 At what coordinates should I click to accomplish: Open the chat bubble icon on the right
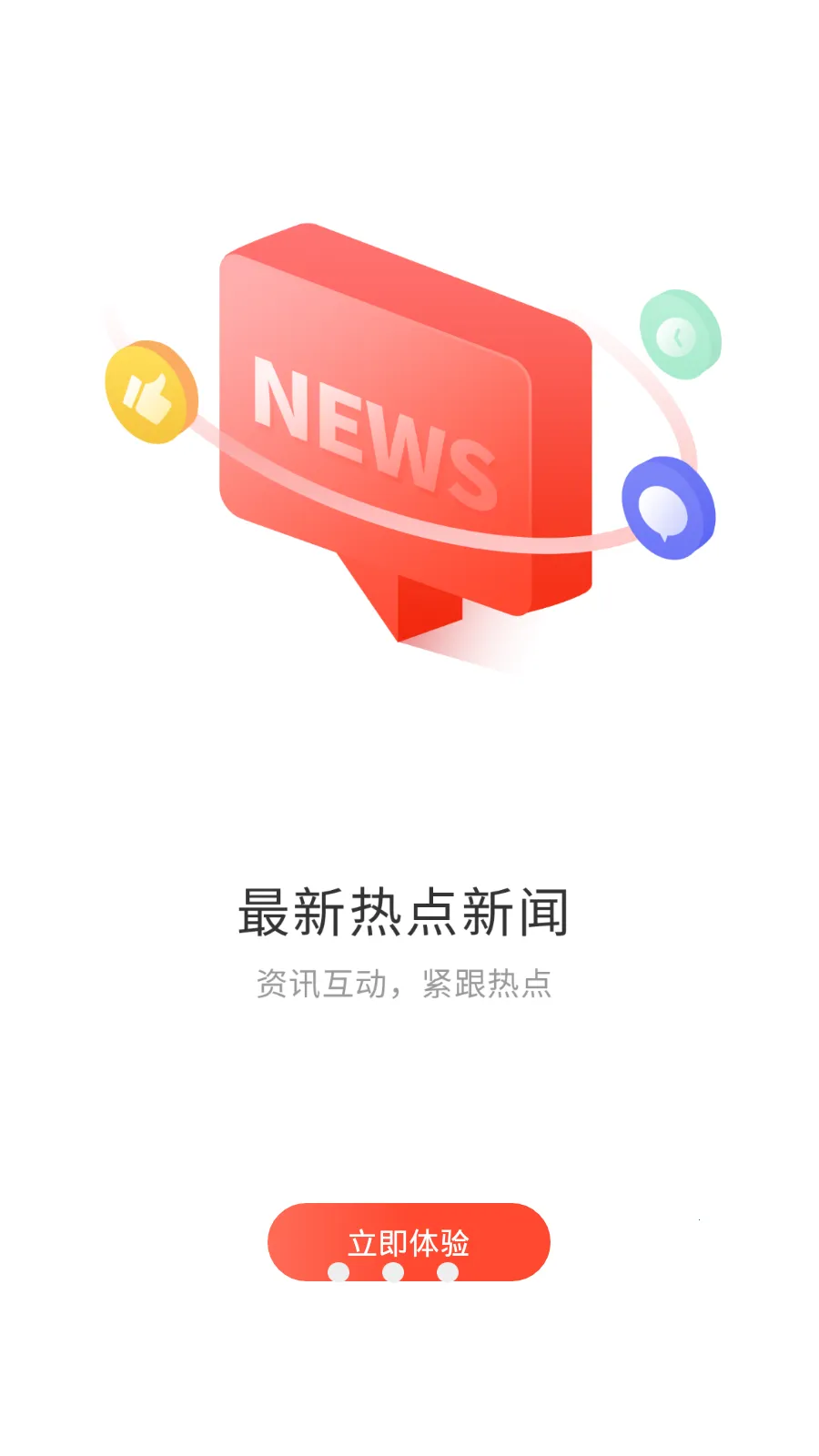[669, 511]
